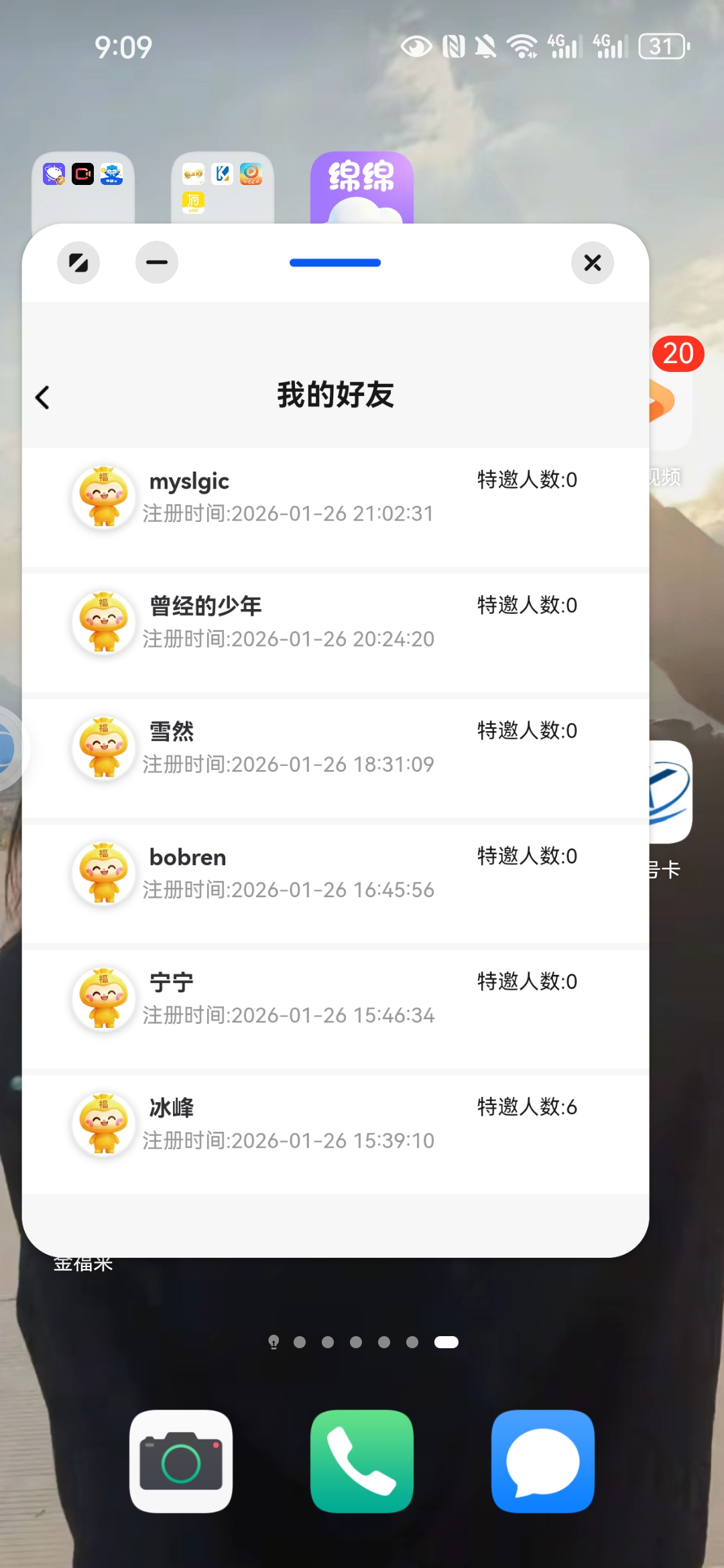Open the Camera app in the dock
Viewport: 724px width, 1568px height.
(x=181, y=1461)
